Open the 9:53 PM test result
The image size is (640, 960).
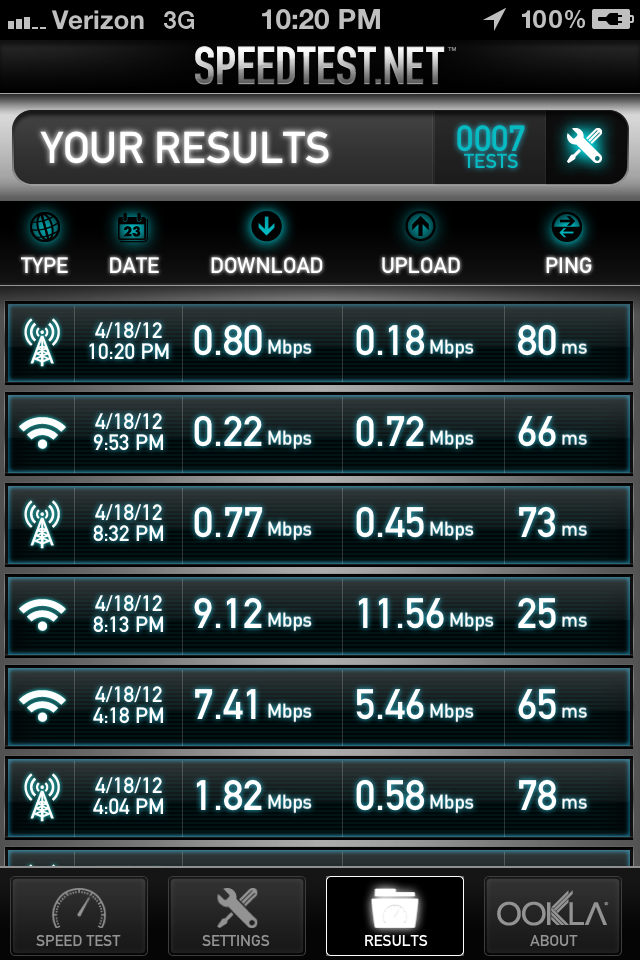[x=320, y=433]
